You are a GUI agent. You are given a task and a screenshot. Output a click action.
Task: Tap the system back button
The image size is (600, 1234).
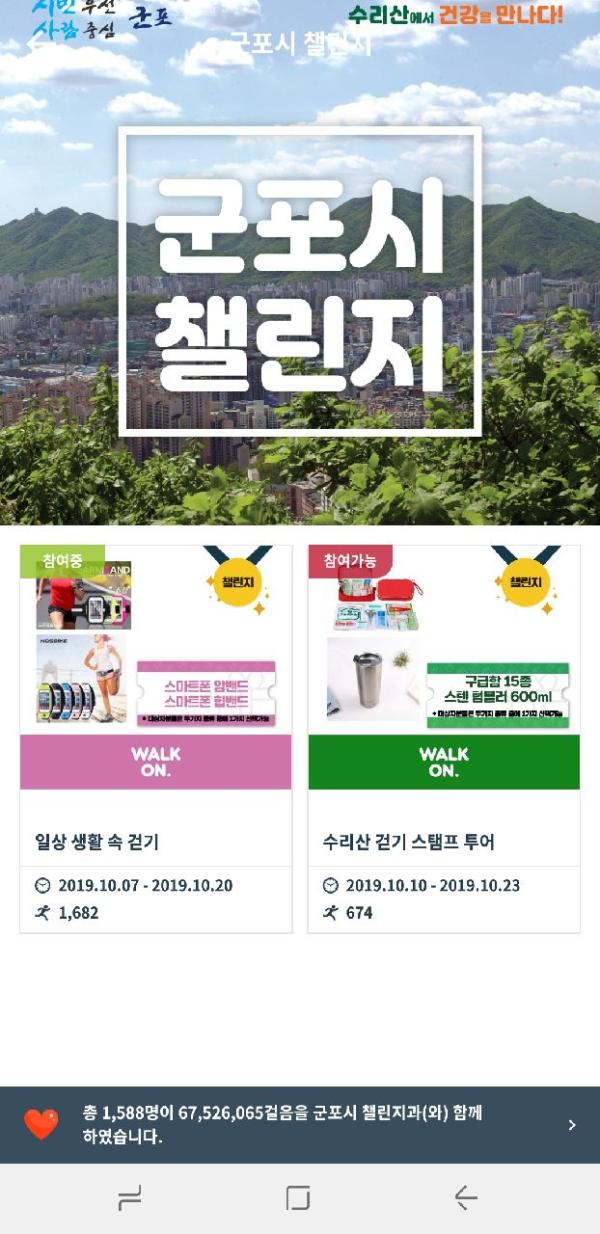coord(465,1198)
